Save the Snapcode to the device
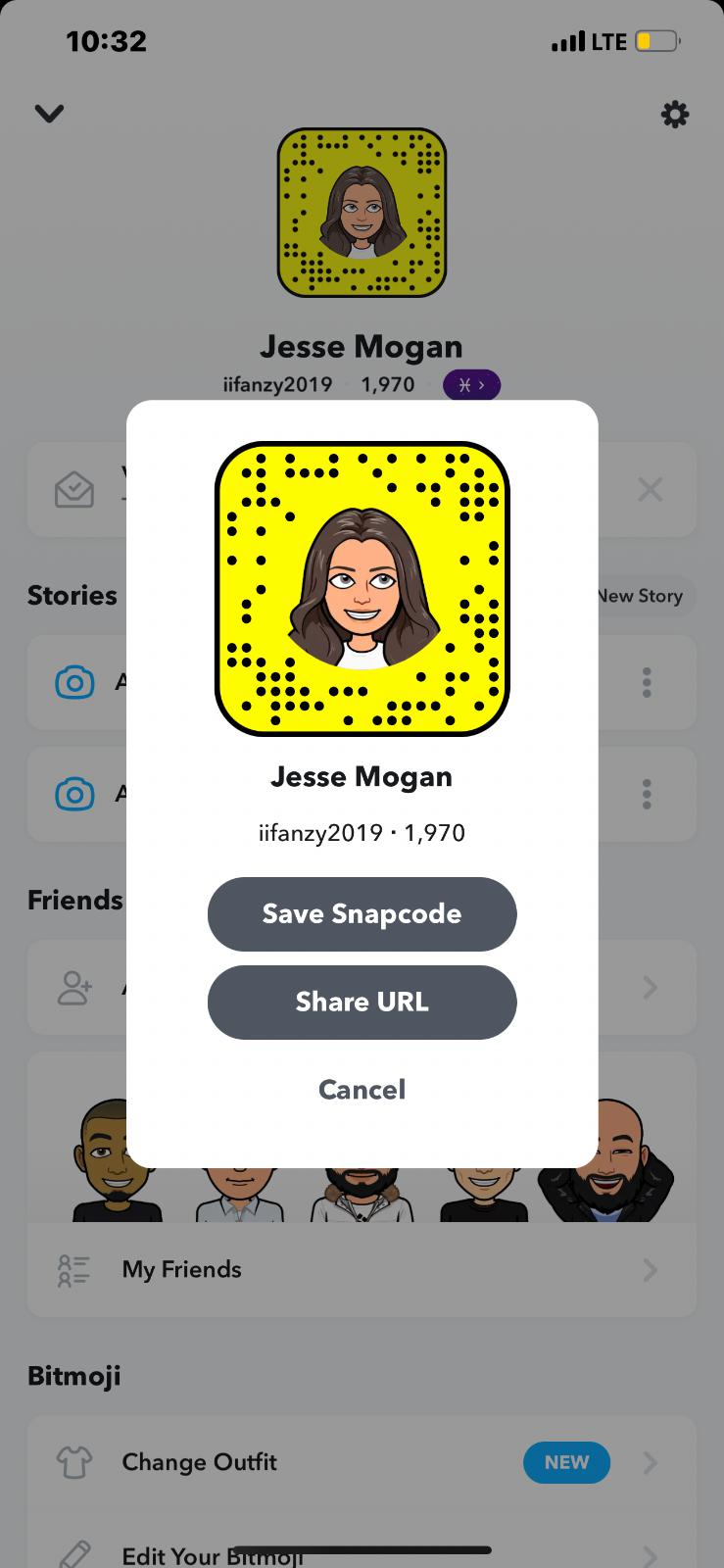 pos(362,913)
